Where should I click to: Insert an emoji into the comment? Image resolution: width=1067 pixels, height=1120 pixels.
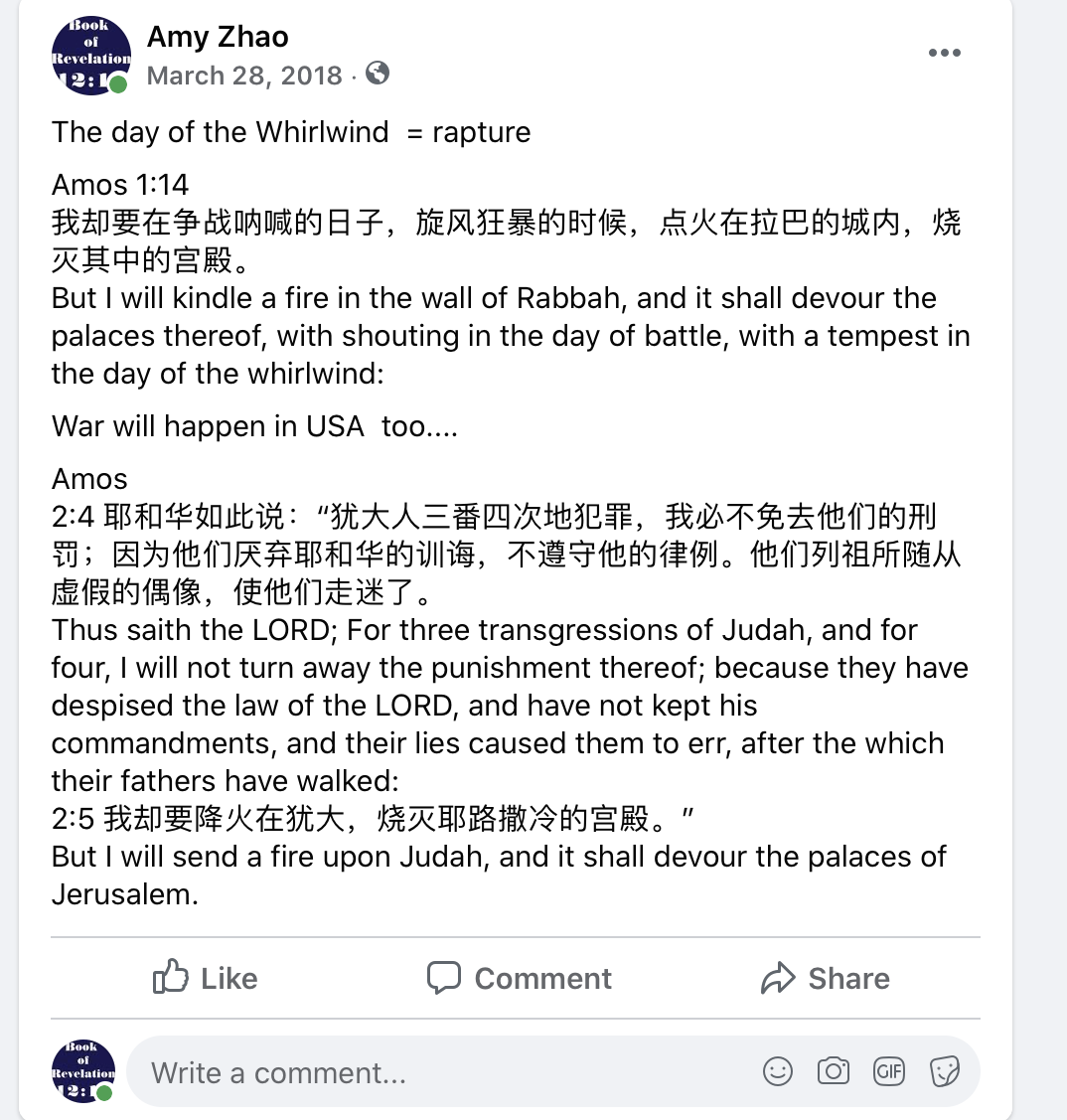pos(778,1071)
